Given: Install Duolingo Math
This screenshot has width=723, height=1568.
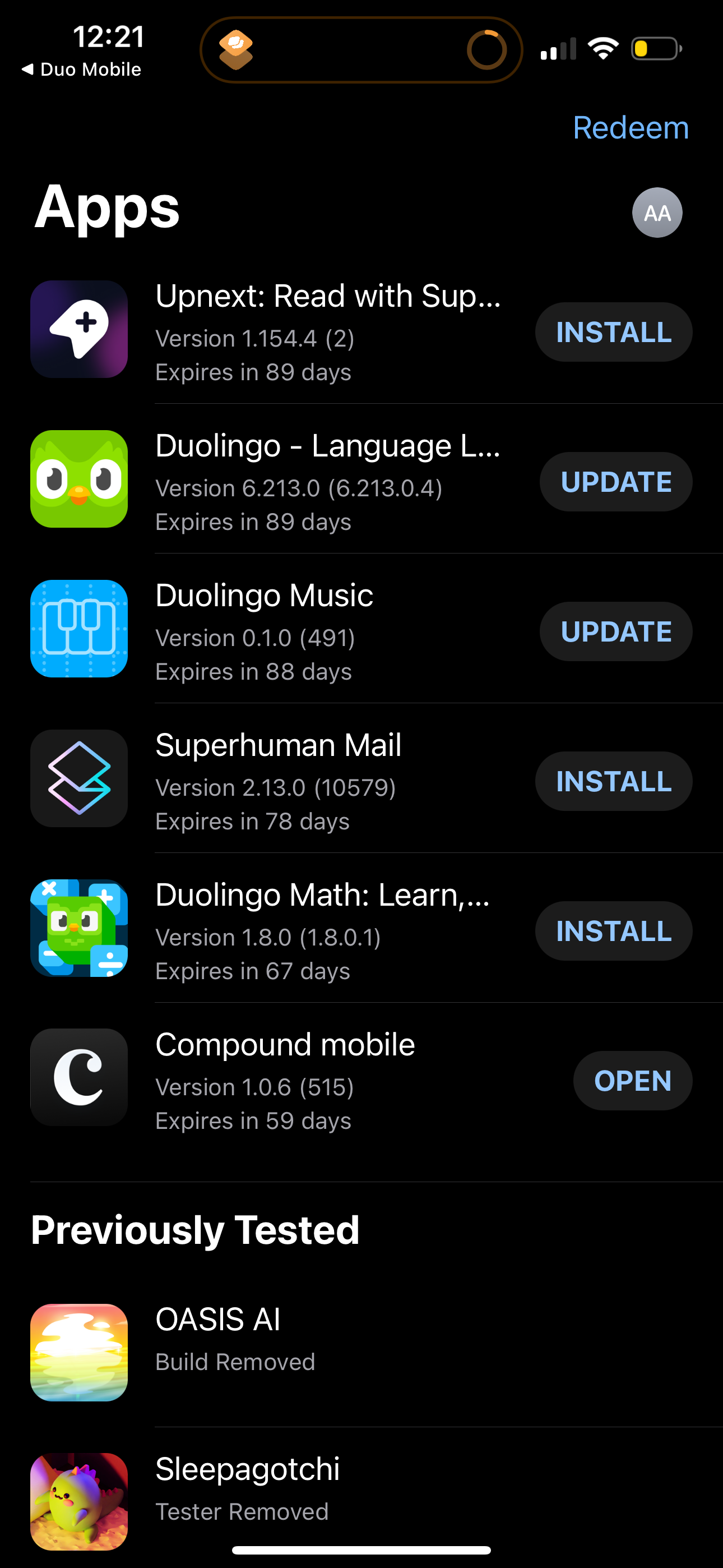Looking at the screenshot, I should point(614,931).
